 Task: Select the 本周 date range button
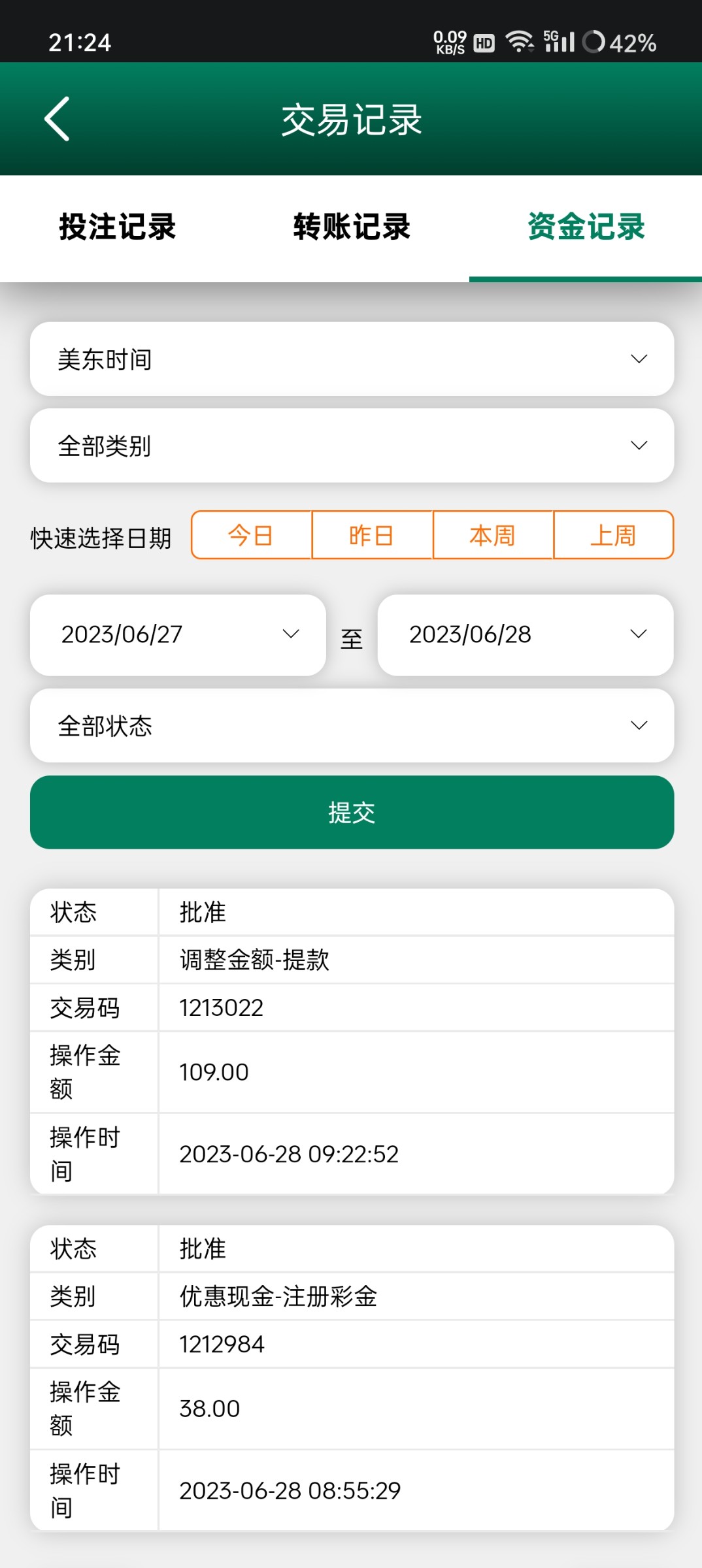(493, 534)
